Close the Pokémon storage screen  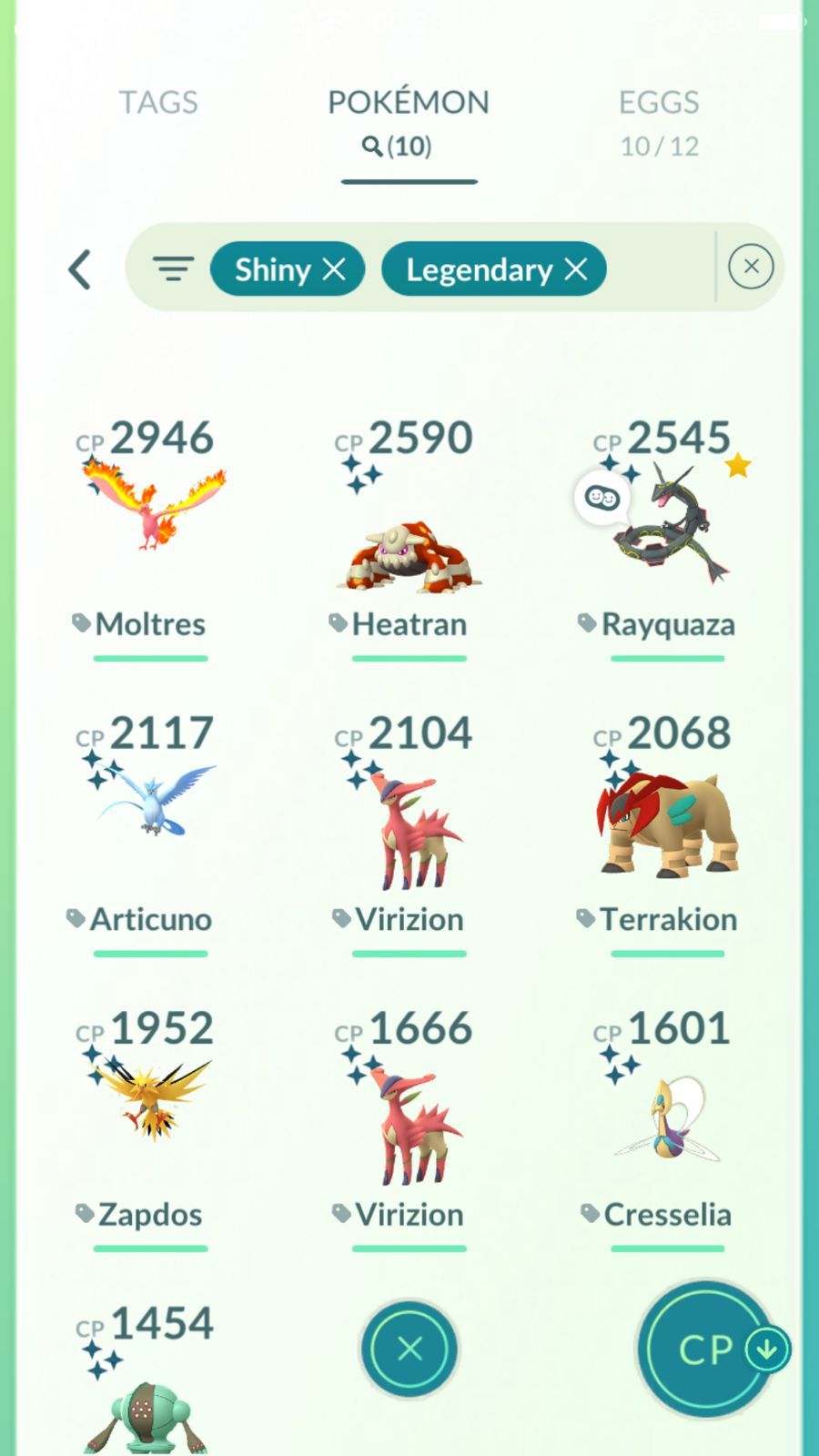tap(409, 1349)
